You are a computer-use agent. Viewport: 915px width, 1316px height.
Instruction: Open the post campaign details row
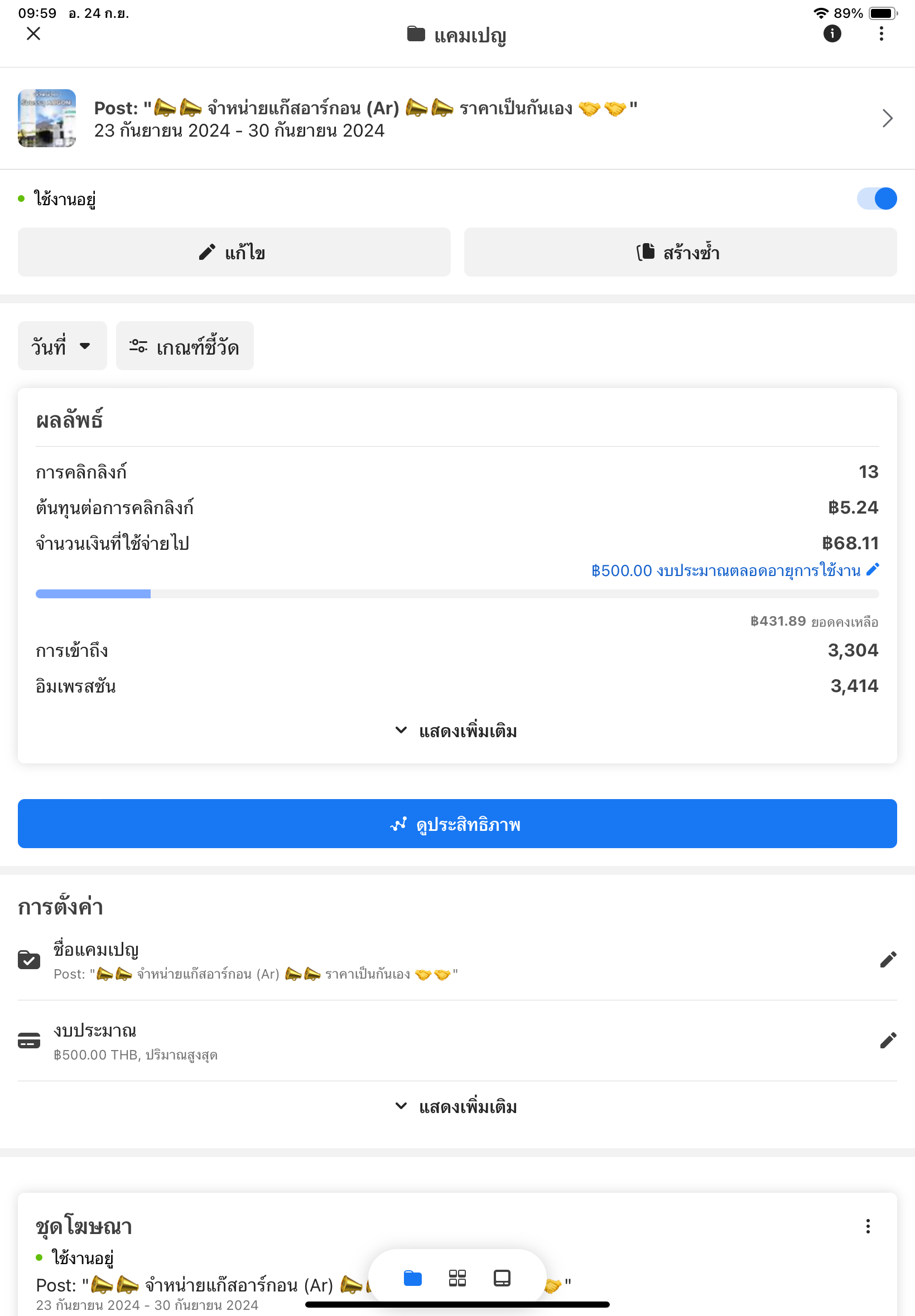click(457, 119)
